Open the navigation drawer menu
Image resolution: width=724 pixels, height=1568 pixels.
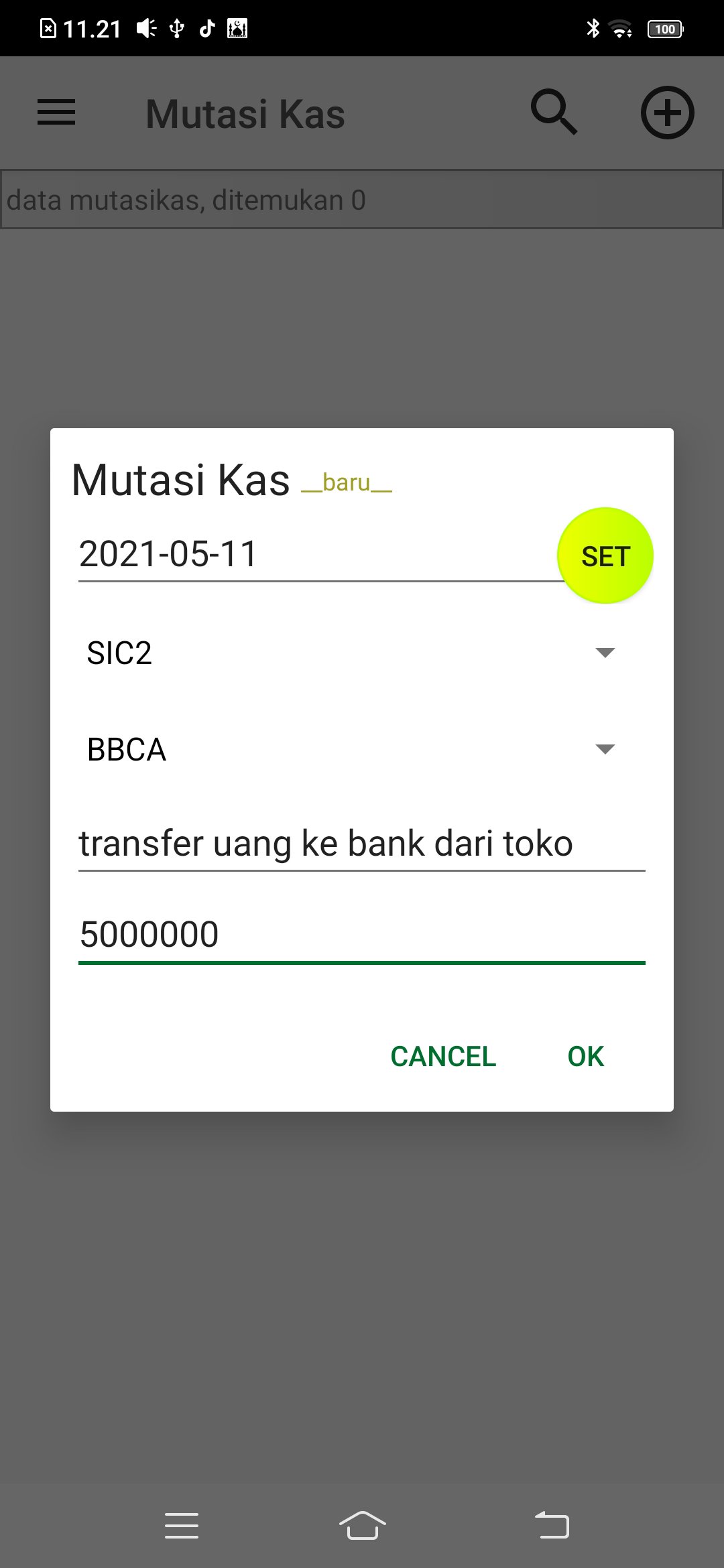tap(56, 113)
